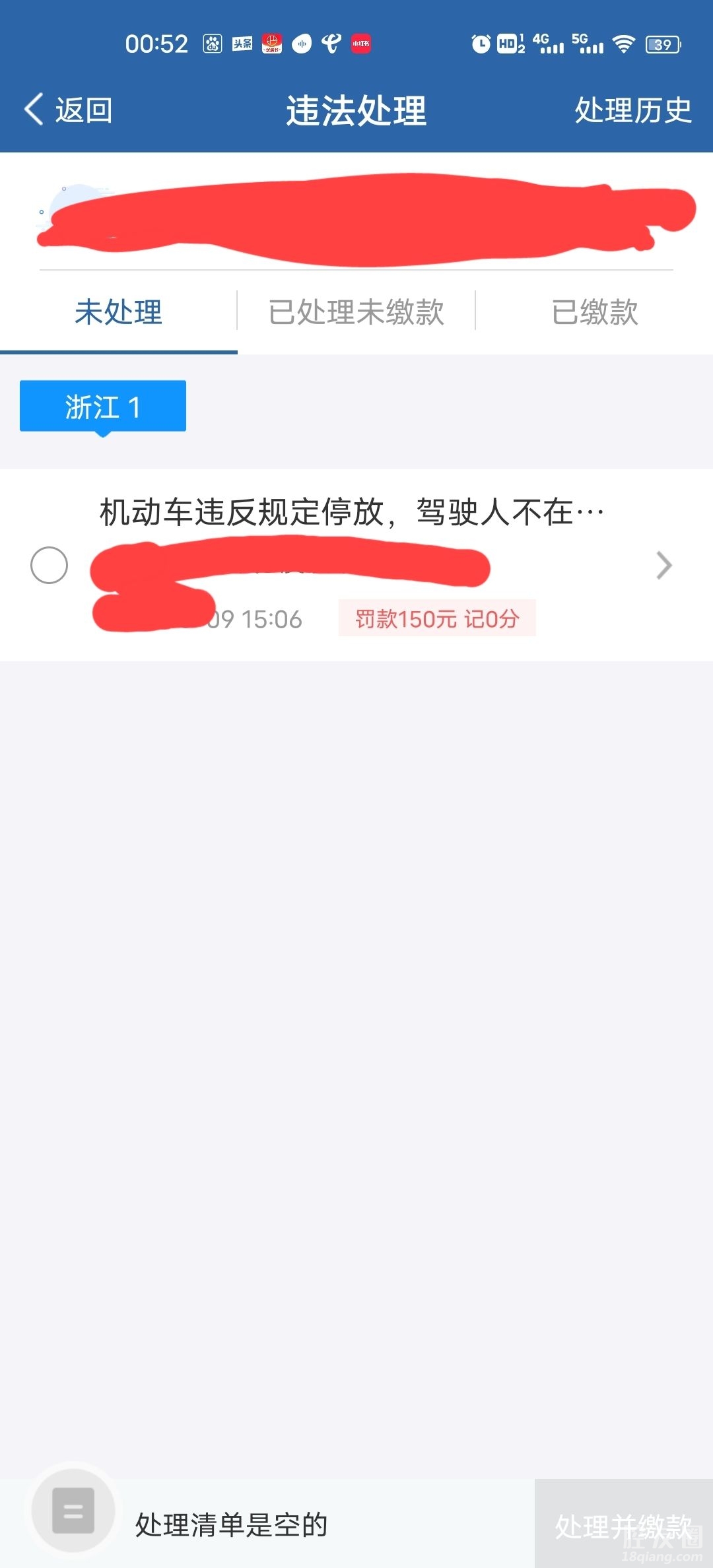Open the 机动车违反规定停放 violation details
713x1568 pixels.
point(663,566)
